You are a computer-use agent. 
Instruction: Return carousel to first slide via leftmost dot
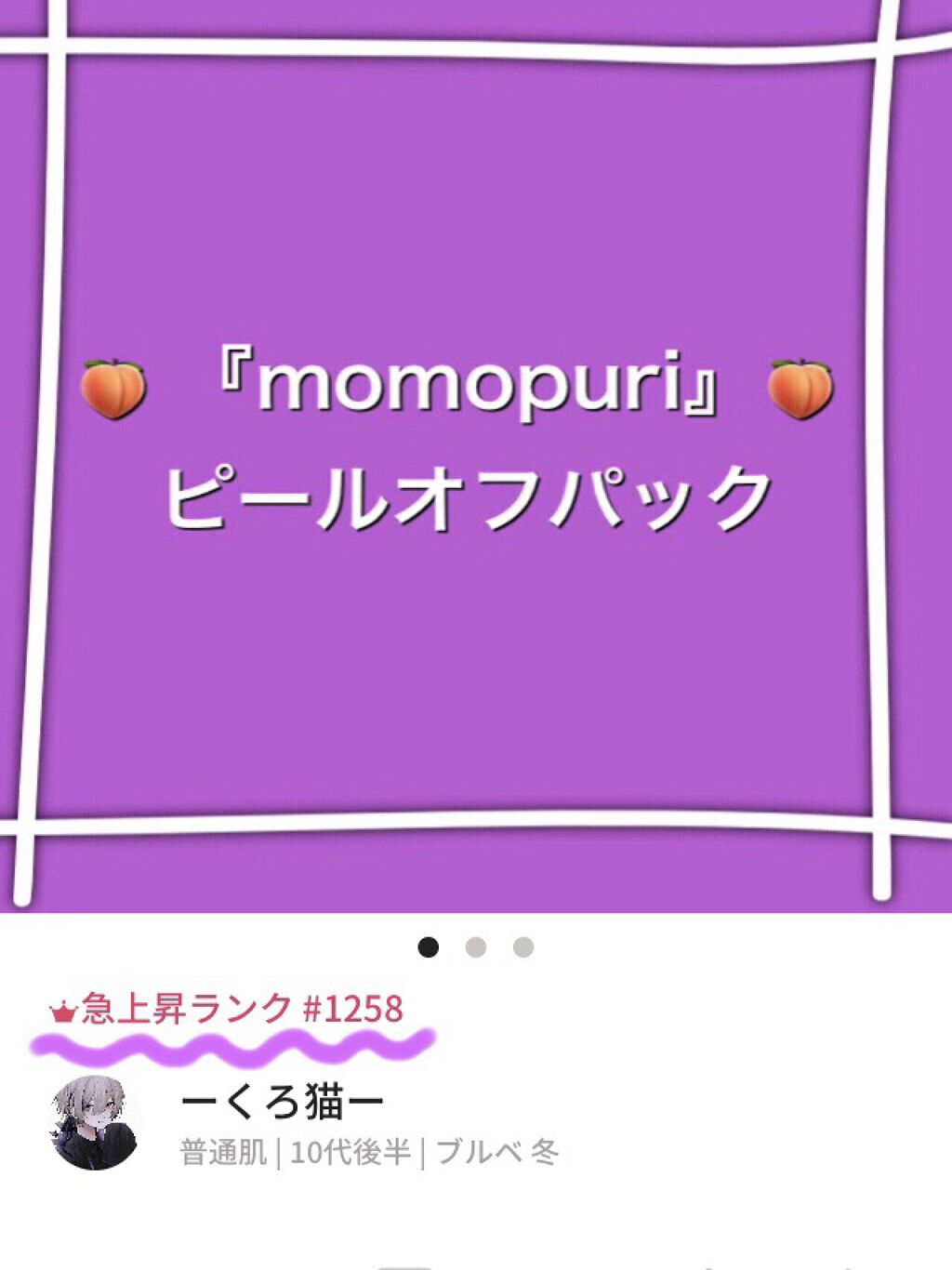pos(427,947)
